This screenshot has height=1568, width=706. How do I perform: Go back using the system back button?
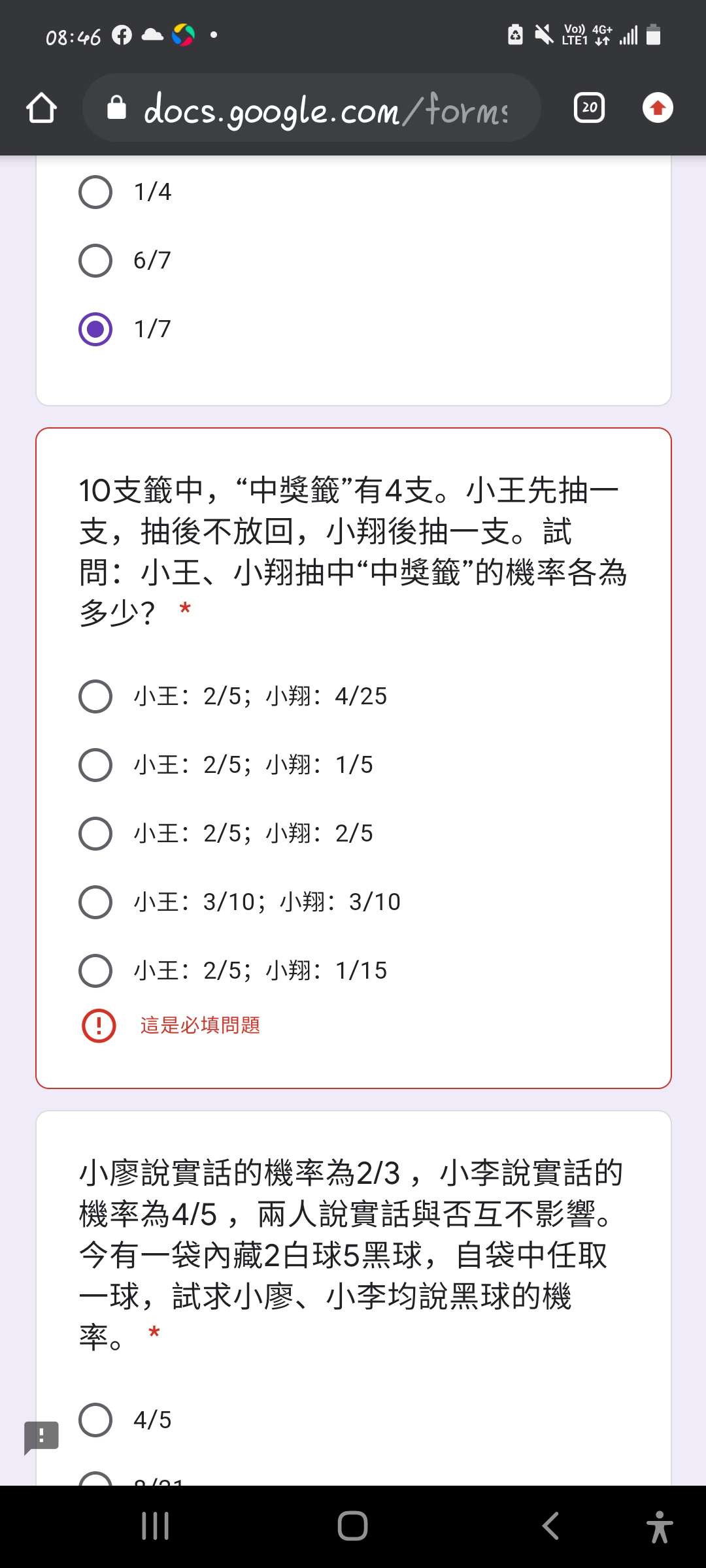[x=550, y=1526]
